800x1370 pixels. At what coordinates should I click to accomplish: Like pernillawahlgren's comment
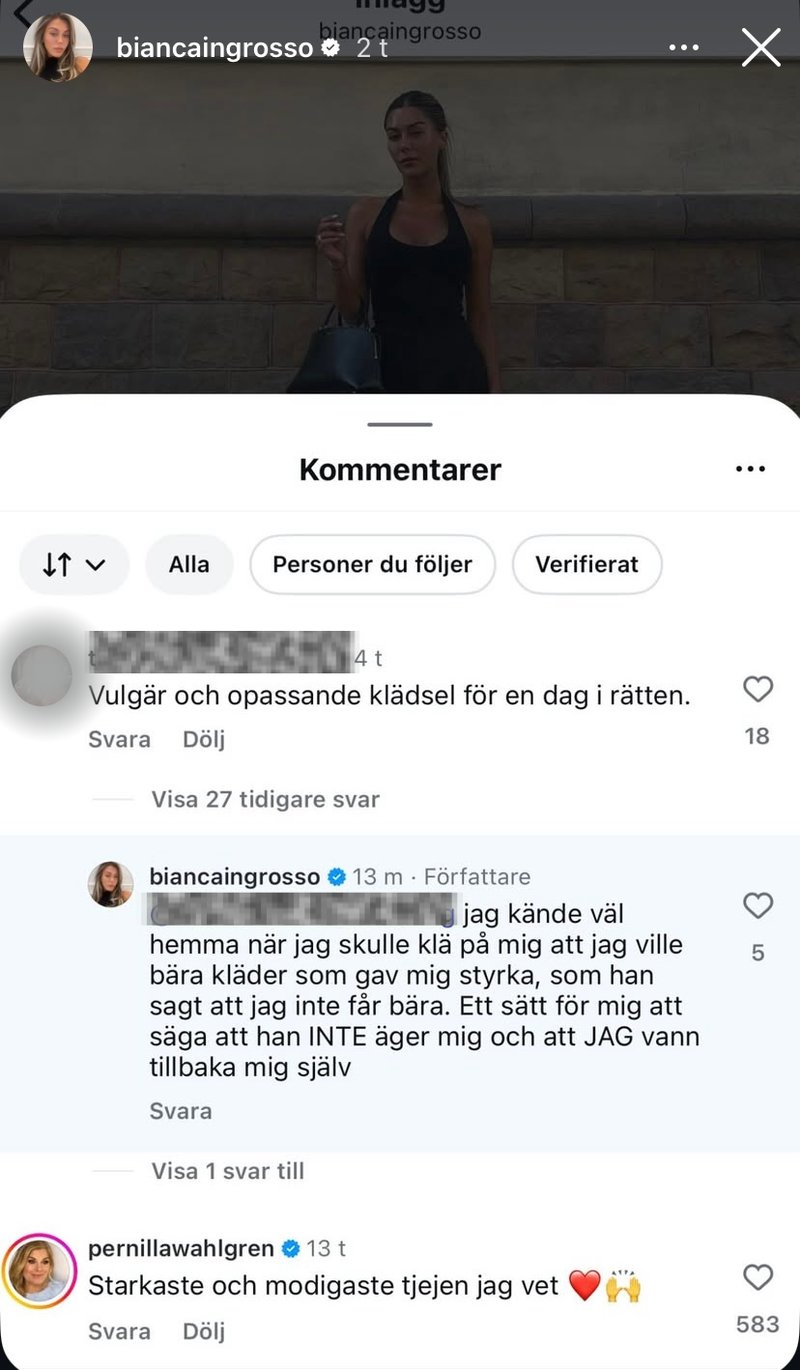pyautogui.click(x=758, y=1278)
